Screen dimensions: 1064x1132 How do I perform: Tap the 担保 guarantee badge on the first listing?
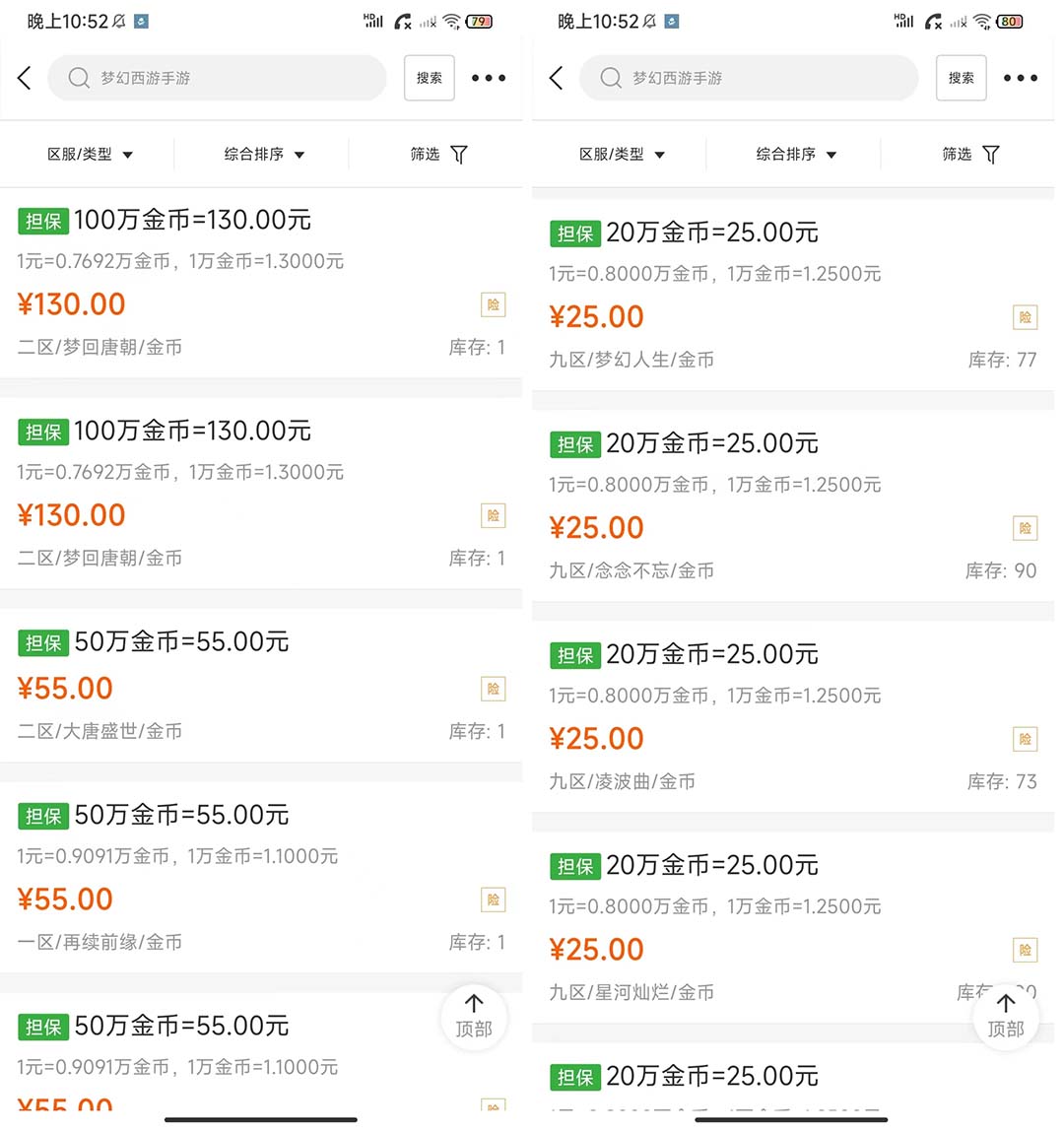tap(42, 221)
